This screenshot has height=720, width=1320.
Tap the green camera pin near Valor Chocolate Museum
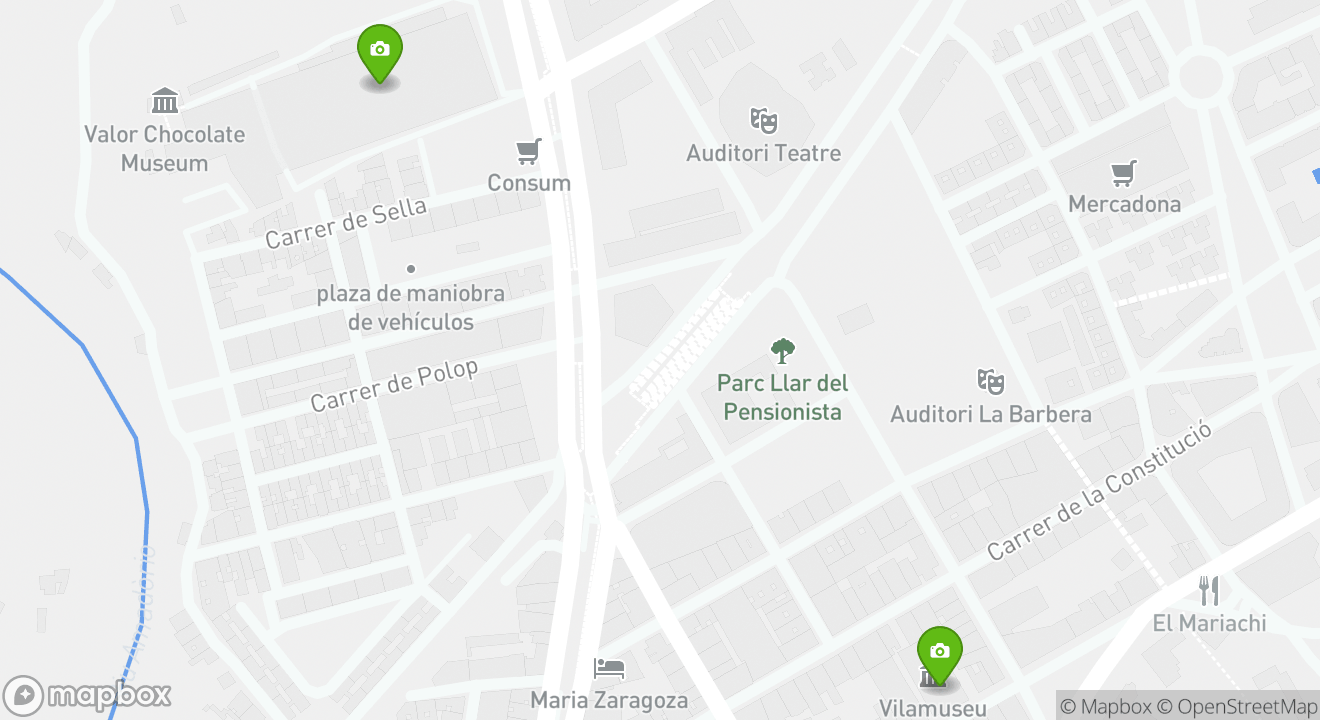tap(380, 52)
